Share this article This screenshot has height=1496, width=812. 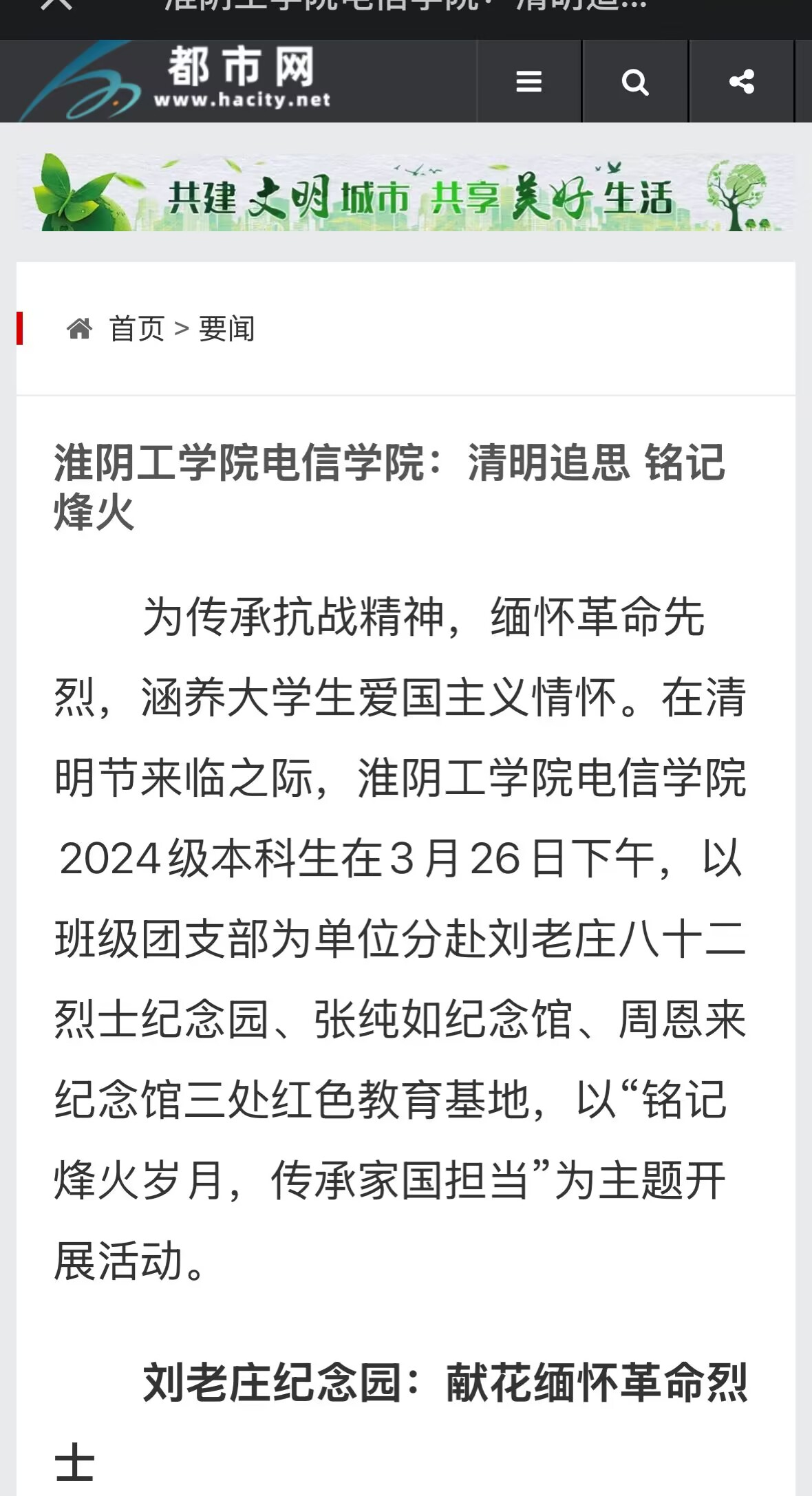741,82
